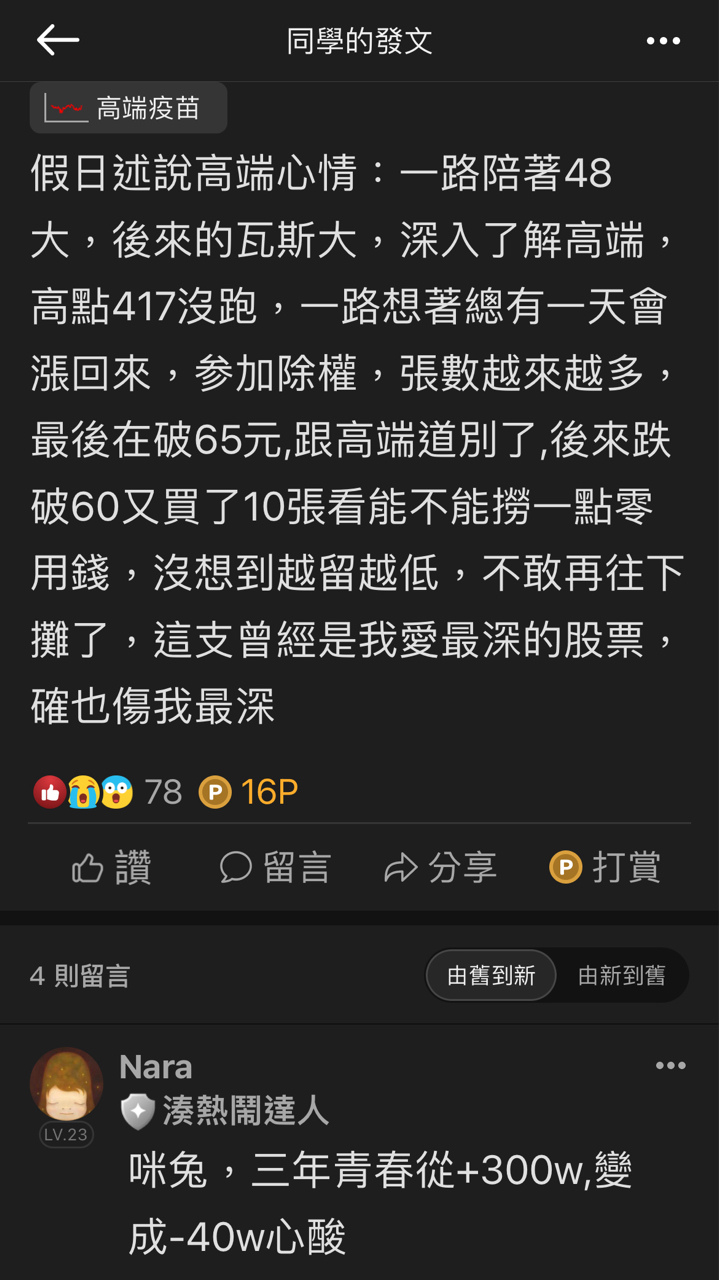Open the options menu for Nara's comment
This screenshot has height=1280, width=719.
[x=670, y=1066]
